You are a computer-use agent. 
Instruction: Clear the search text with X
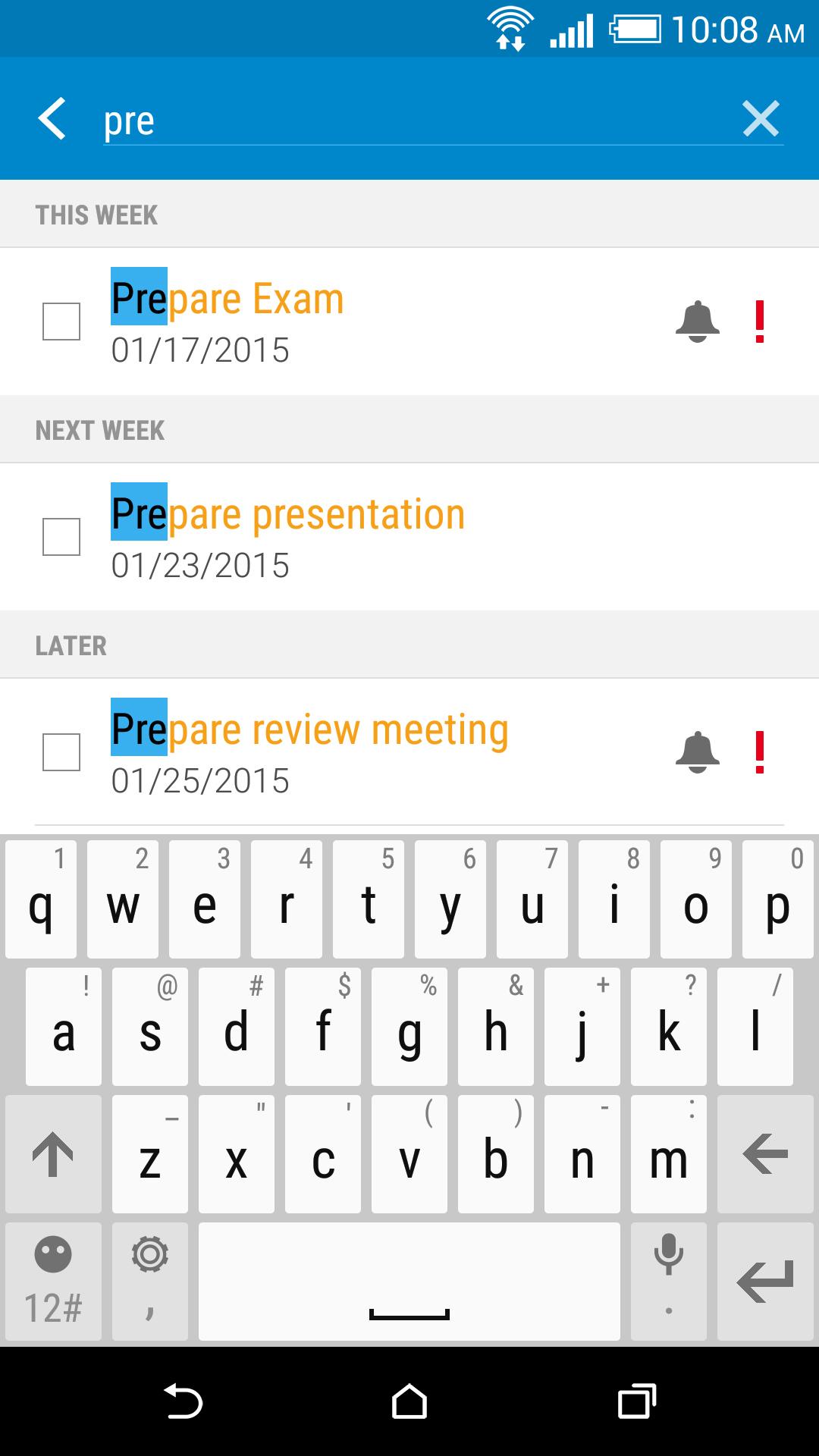761,119
